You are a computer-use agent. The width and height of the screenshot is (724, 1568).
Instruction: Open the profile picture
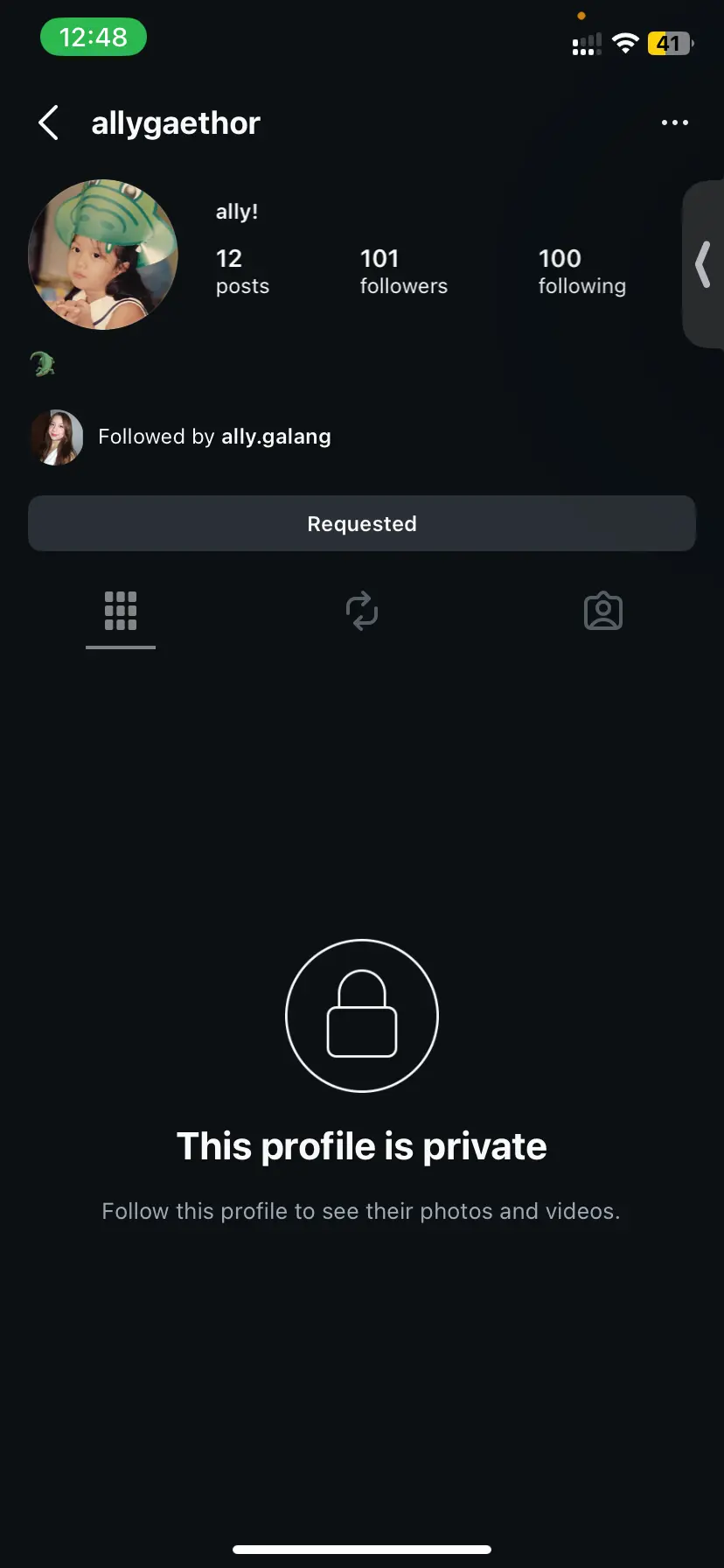pyautogui.click(x=103, y=255)
